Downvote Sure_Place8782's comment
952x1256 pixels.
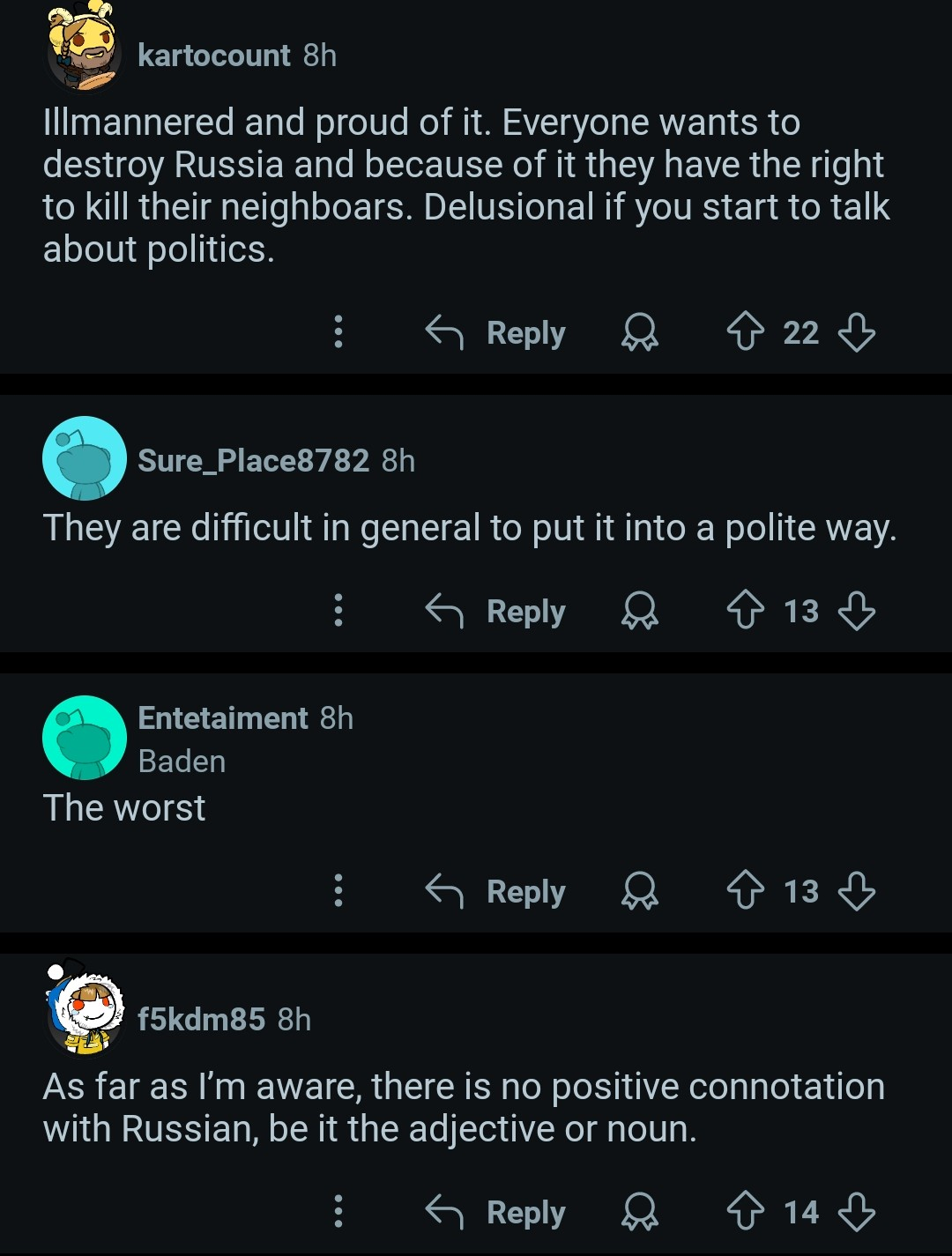click(857, 611)
